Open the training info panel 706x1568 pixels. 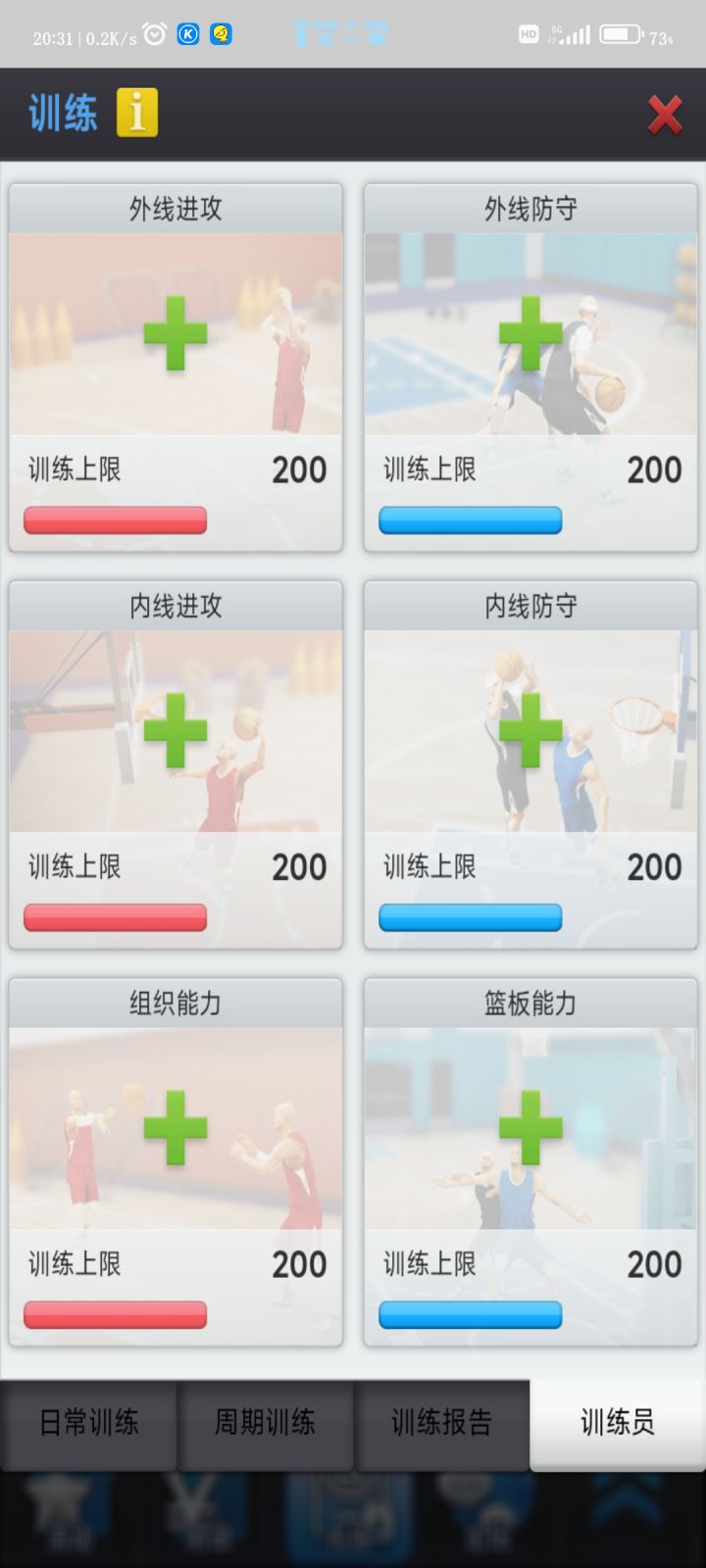(x=137, y=111)
